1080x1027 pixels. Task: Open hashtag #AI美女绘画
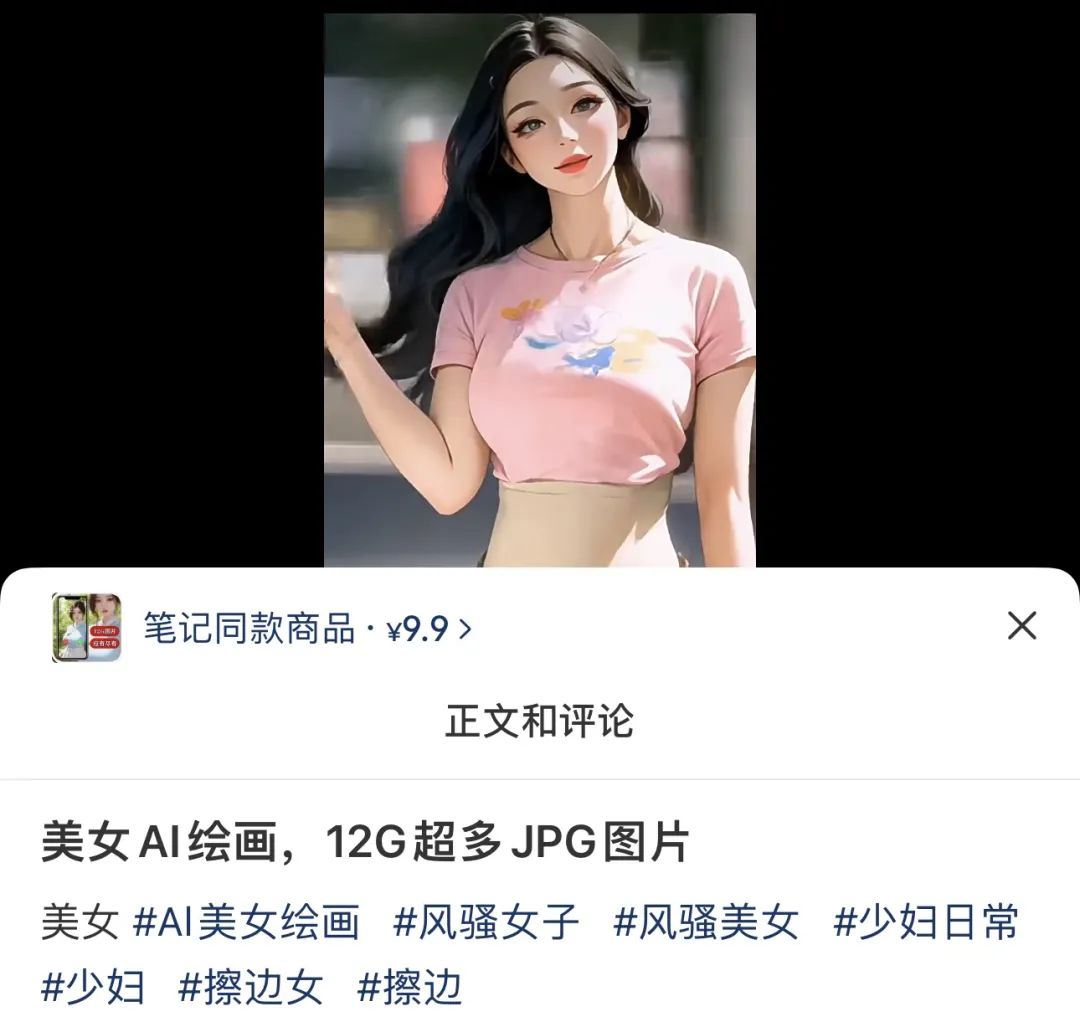click(246, 922)
